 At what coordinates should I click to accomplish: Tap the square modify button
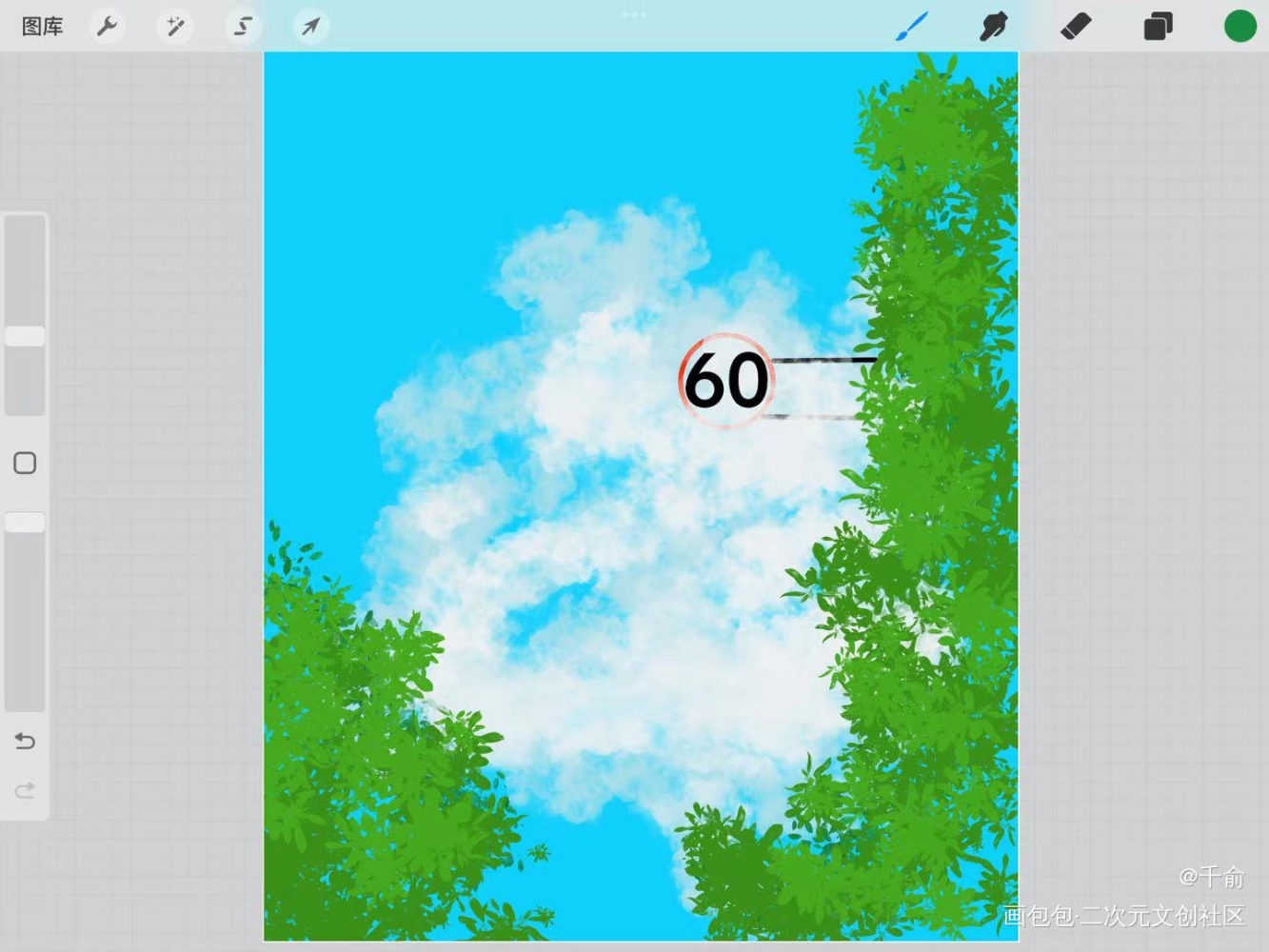pos(25,463)
